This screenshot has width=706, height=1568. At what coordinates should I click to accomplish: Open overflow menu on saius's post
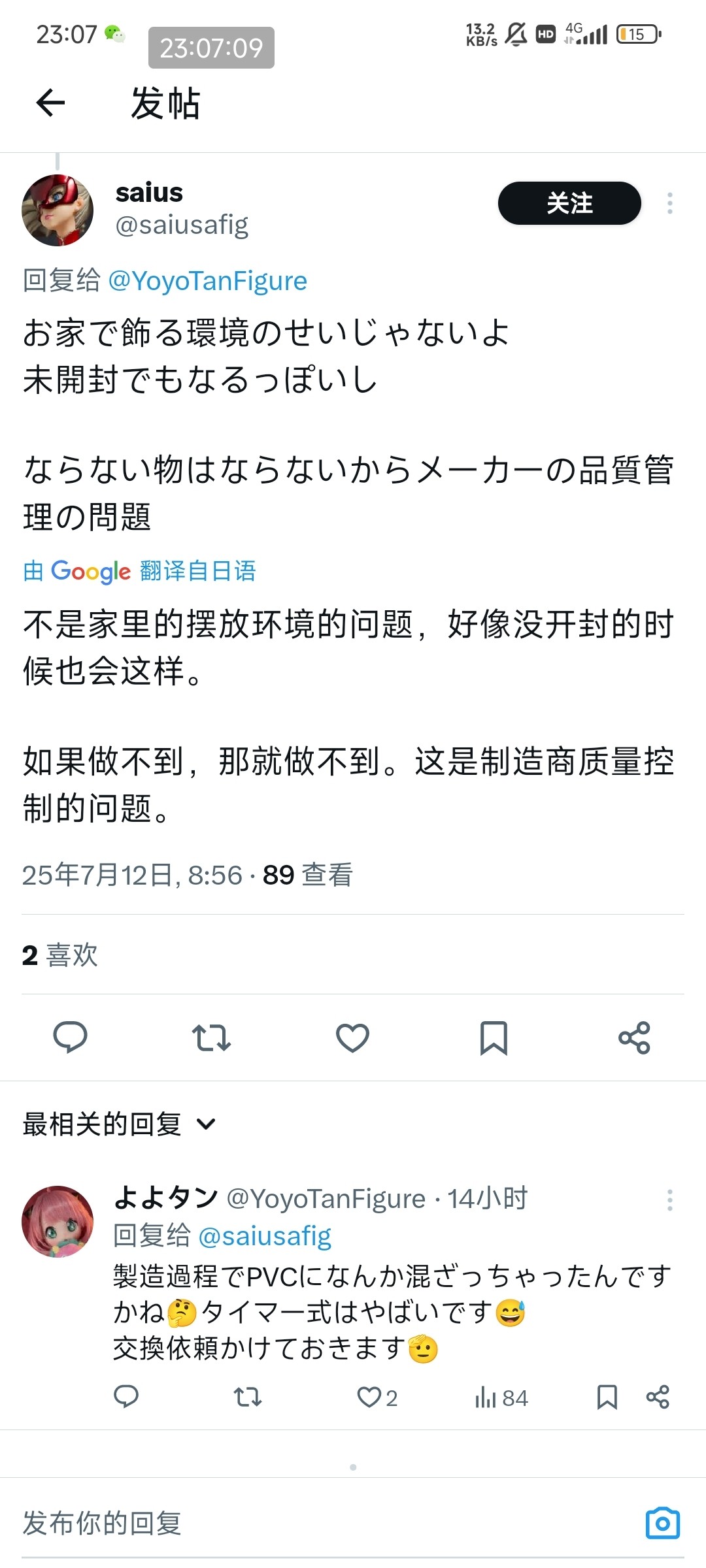click(669, 203)
